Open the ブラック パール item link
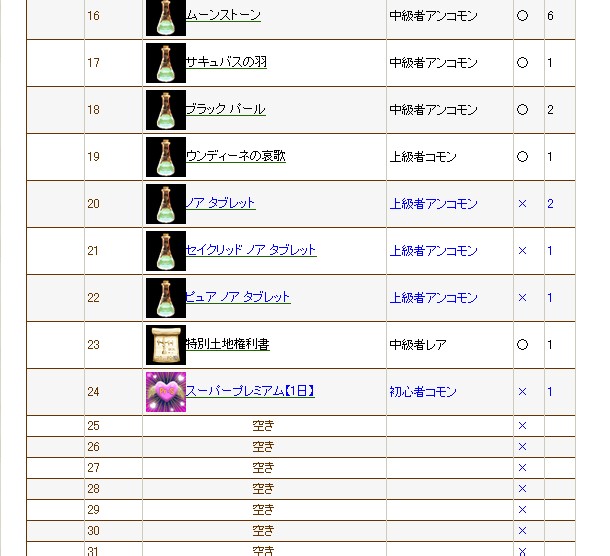 click(x=225, y=109)
